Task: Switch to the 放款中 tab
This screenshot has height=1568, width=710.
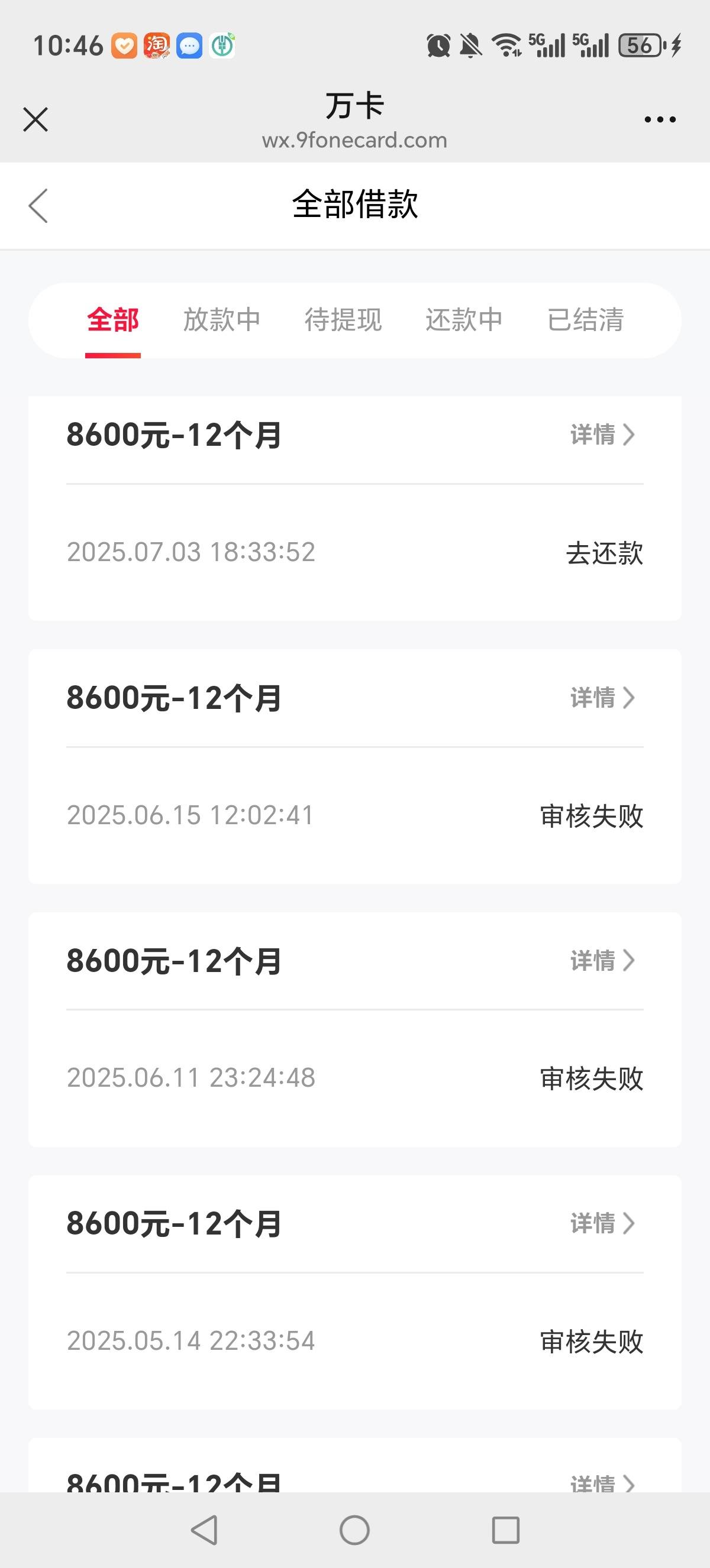Action: pos(222,320)
